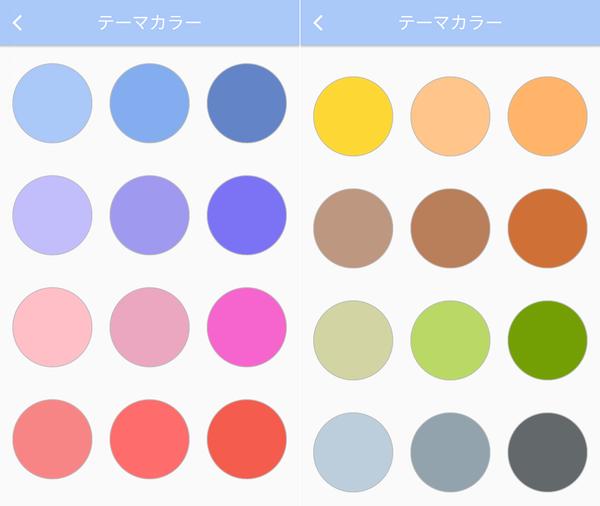Go back from the yellow-brown-green color screen

coord(318,23)
